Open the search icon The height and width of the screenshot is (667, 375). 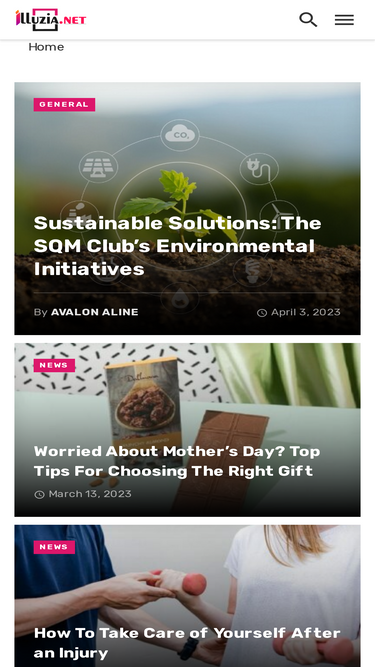click(x=308, y=20)
